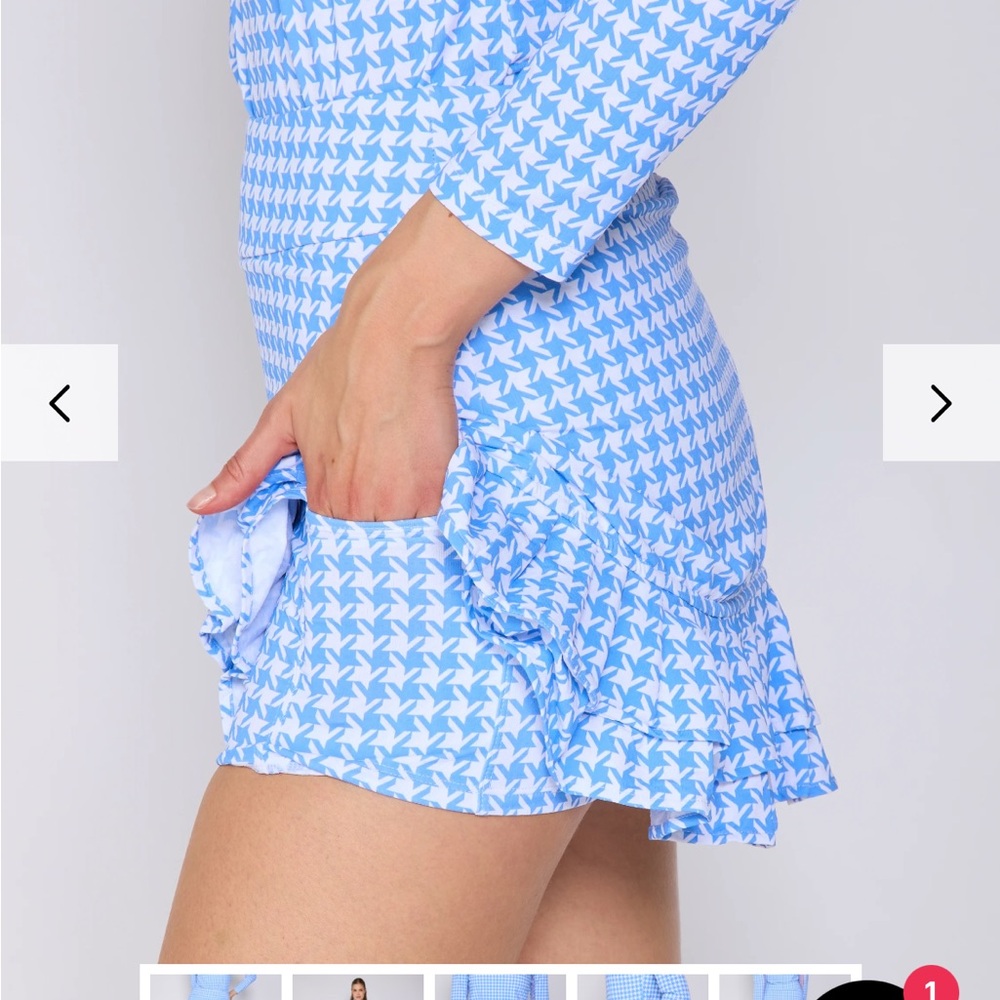Select the fourth thumbnail in the gallery strip

642,988
